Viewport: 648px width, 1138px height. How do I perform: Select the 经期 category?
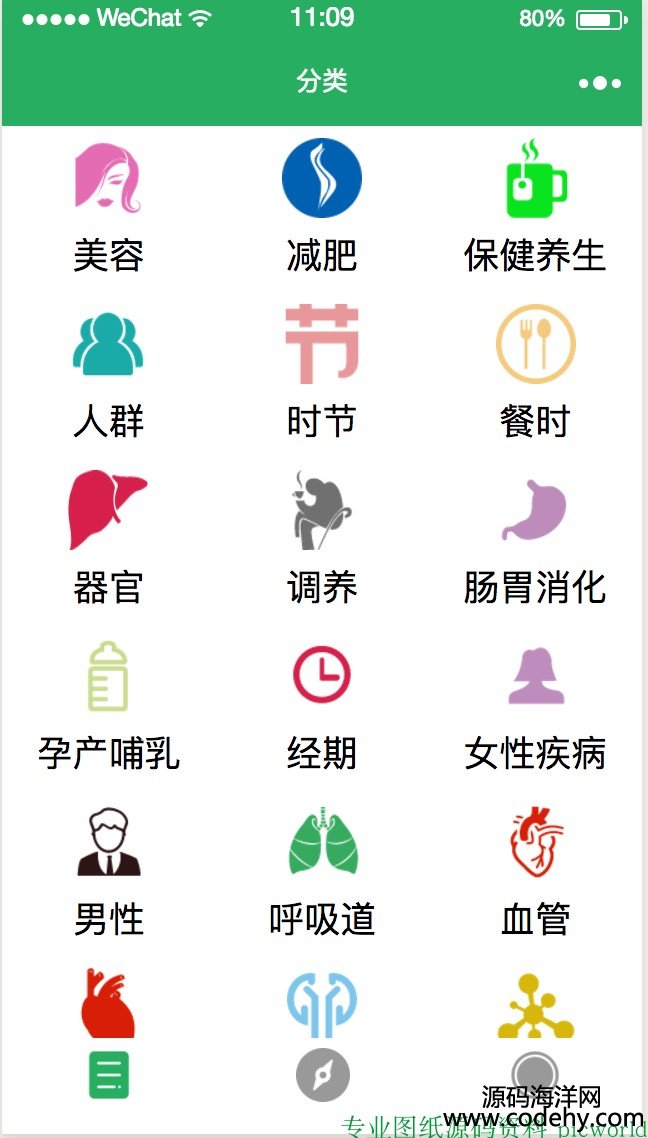(x=321, y=705)
